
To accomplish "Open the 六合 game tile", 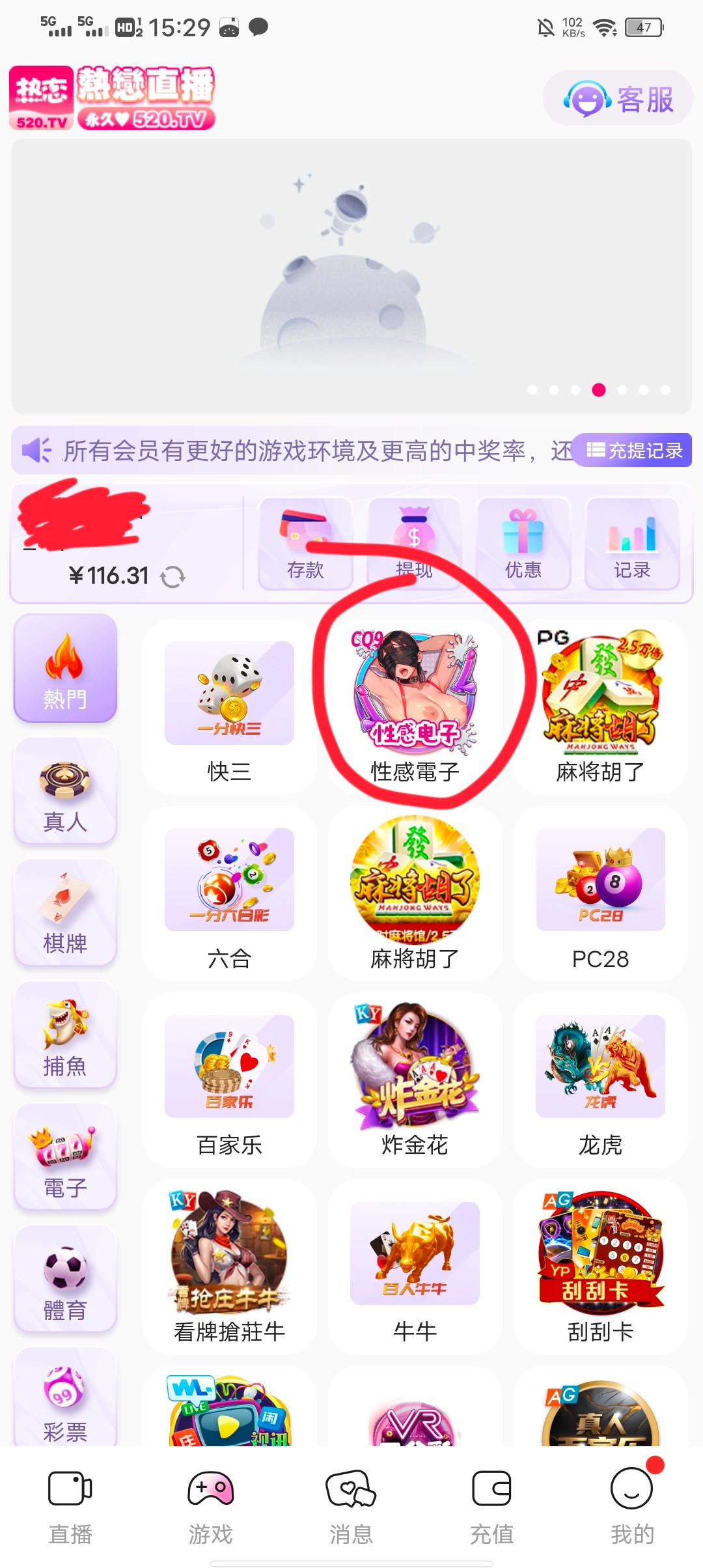I will click(x=229, y=893).
